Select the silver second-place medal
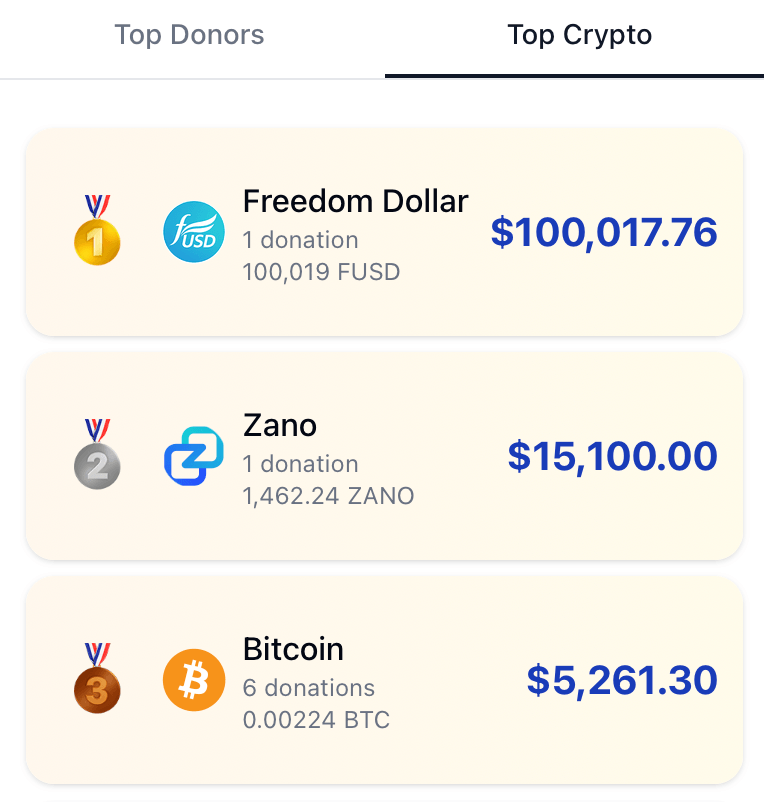The width and height of the screenshot is (764, 802). coord(97,465)
